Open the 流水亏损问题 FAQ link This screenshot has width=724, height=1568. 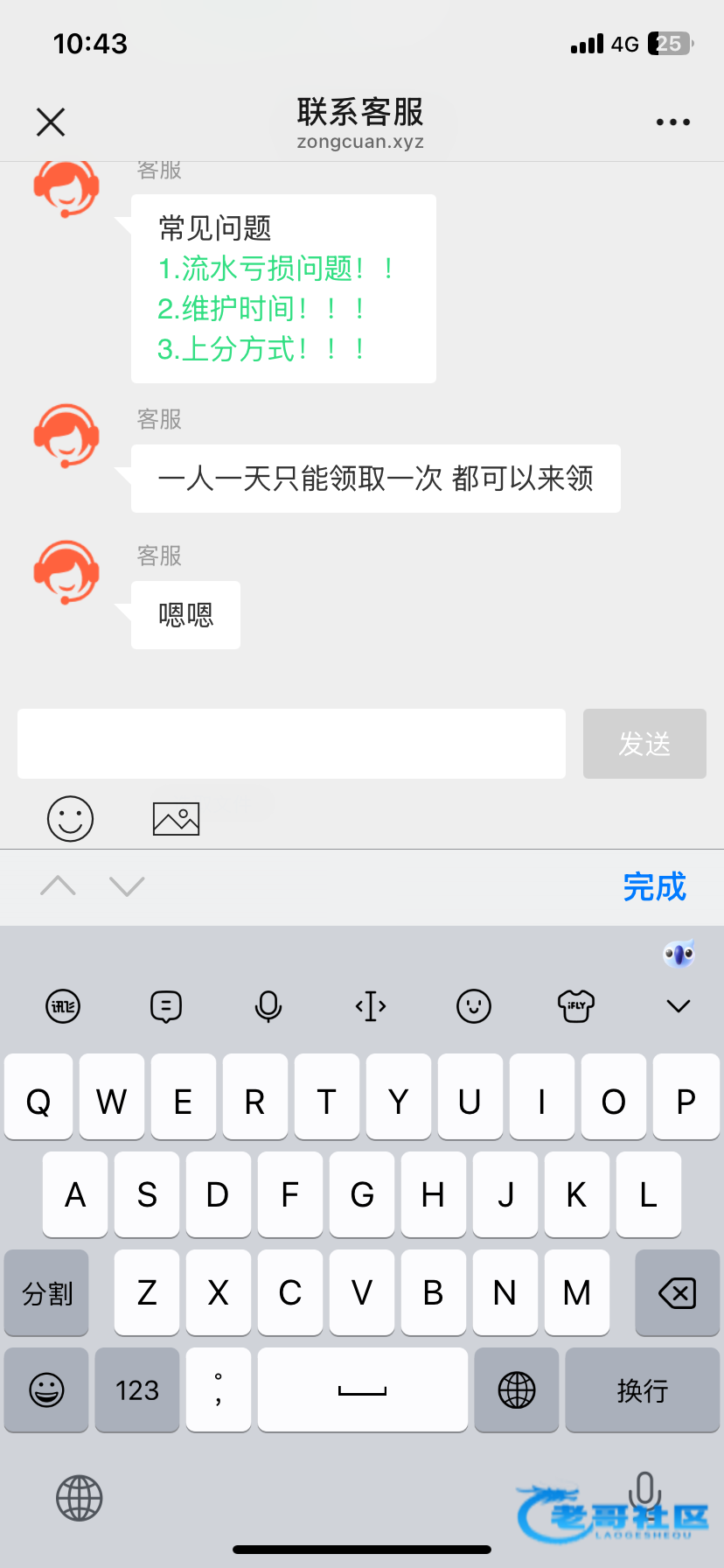(x=276, y=269)
